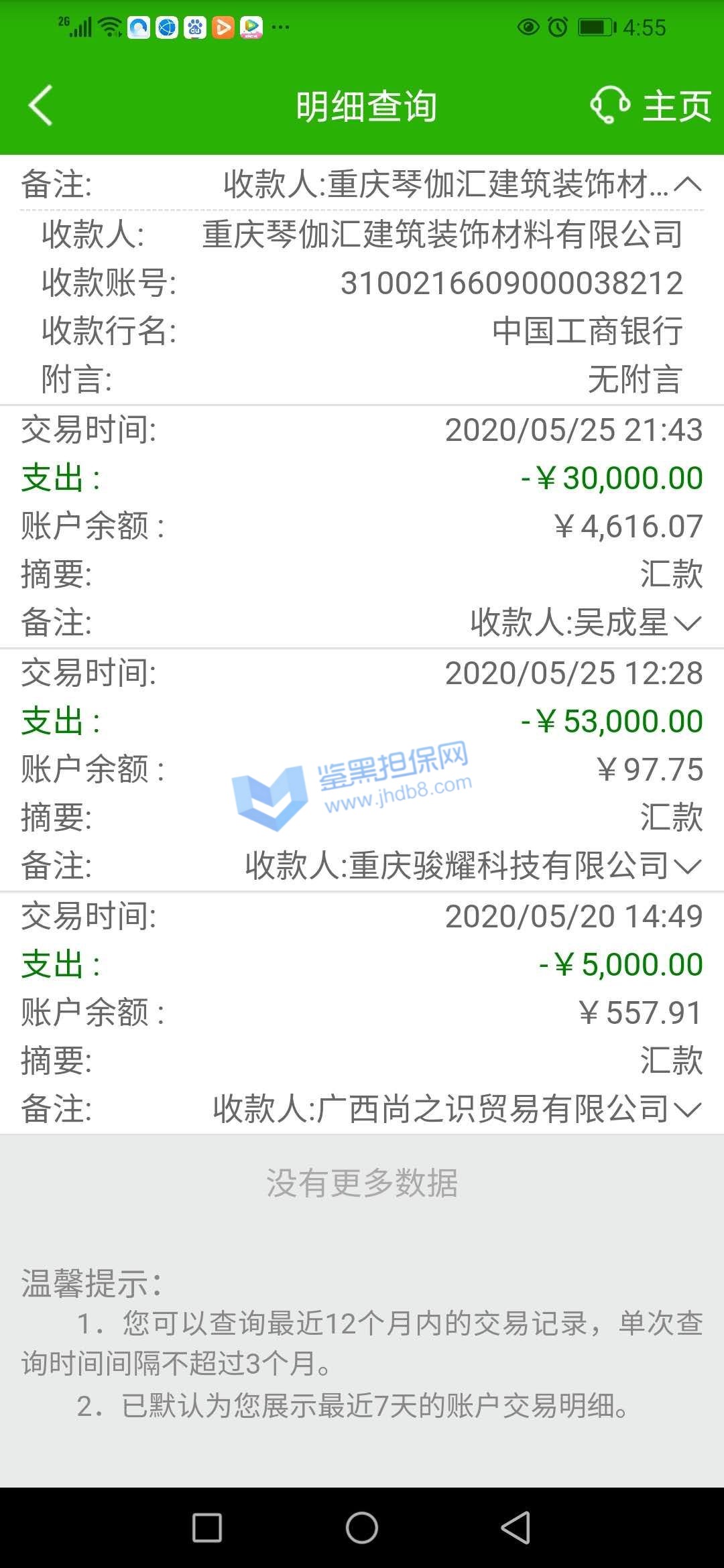Tap the system home button
This screenshot has width=724, height=1568.
coord(362,1528)
